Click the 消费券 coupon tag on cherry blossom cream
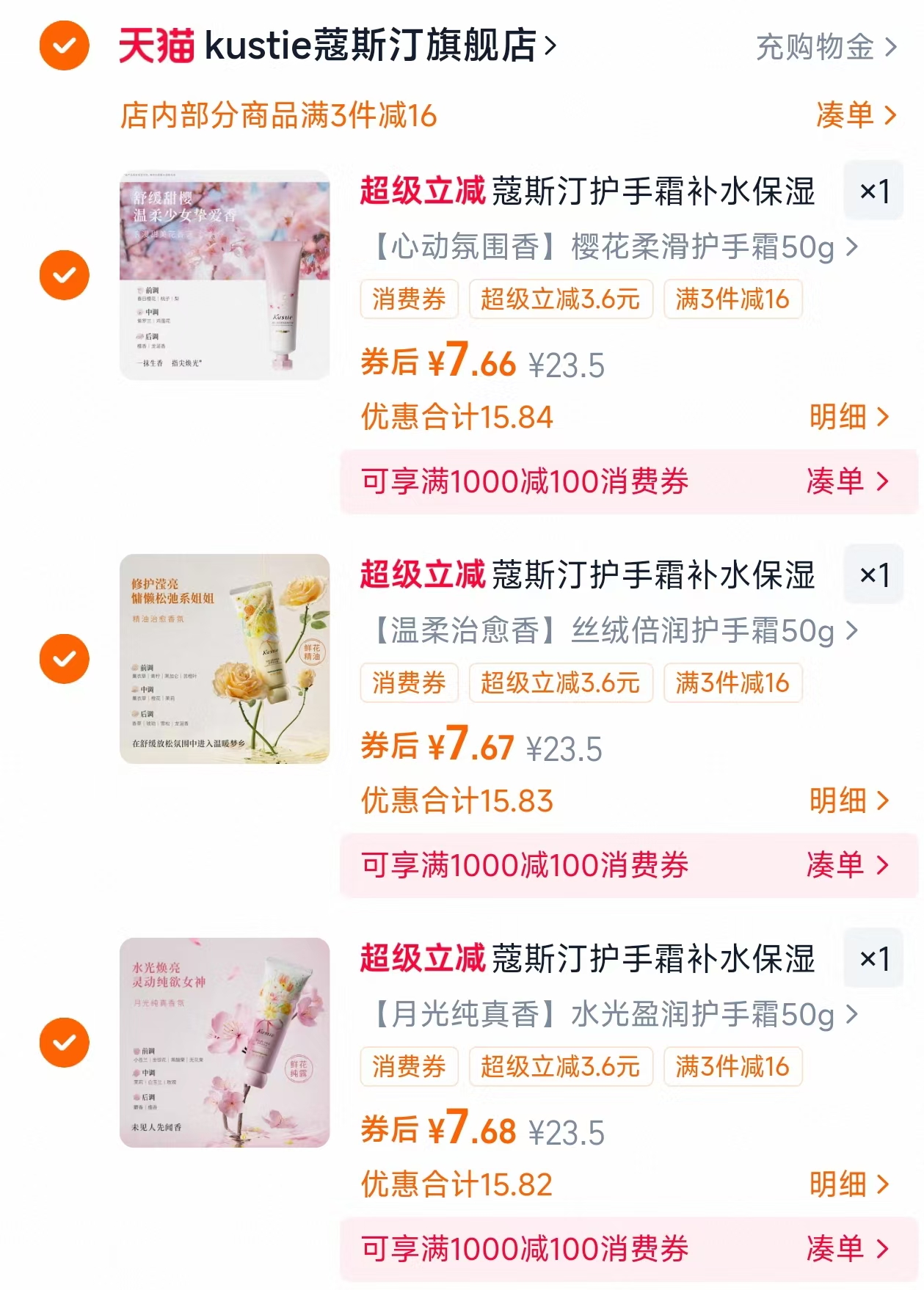 pos(409,299)
